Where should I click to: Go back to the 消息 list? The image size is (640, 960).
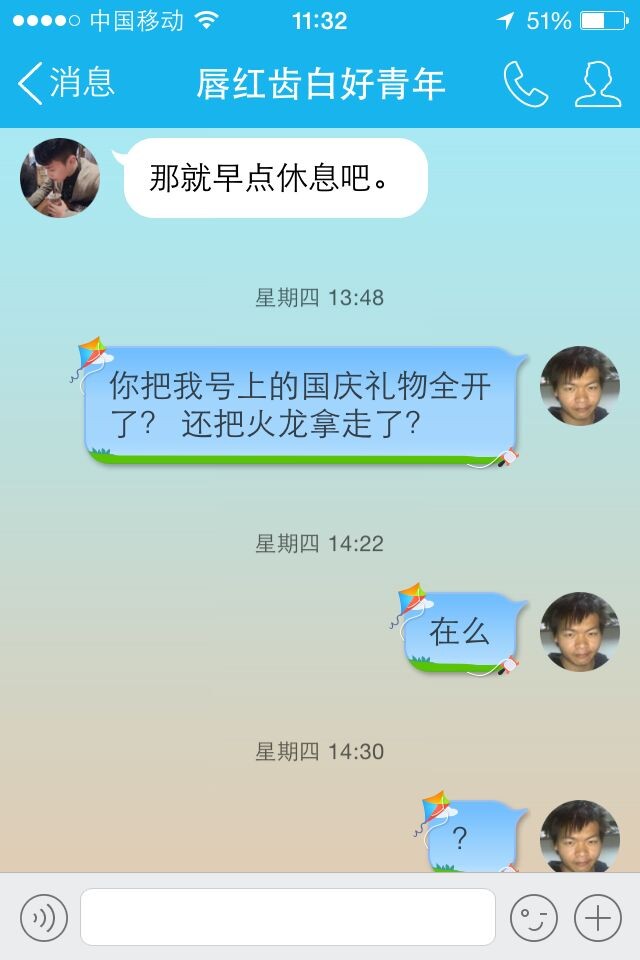point(66,84)
